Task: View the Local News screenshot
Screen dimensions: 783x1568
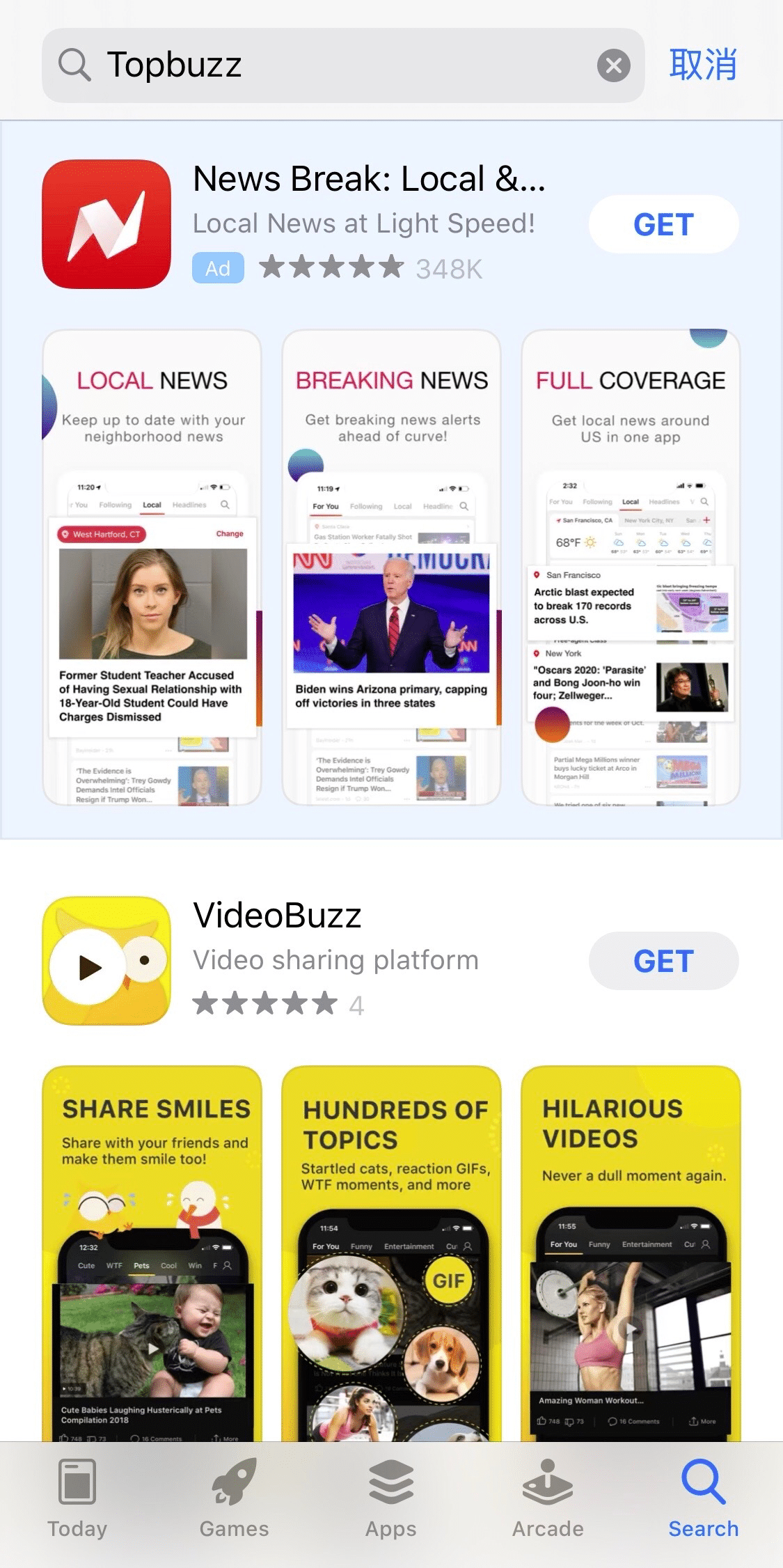Action: [x=152, y=567]
